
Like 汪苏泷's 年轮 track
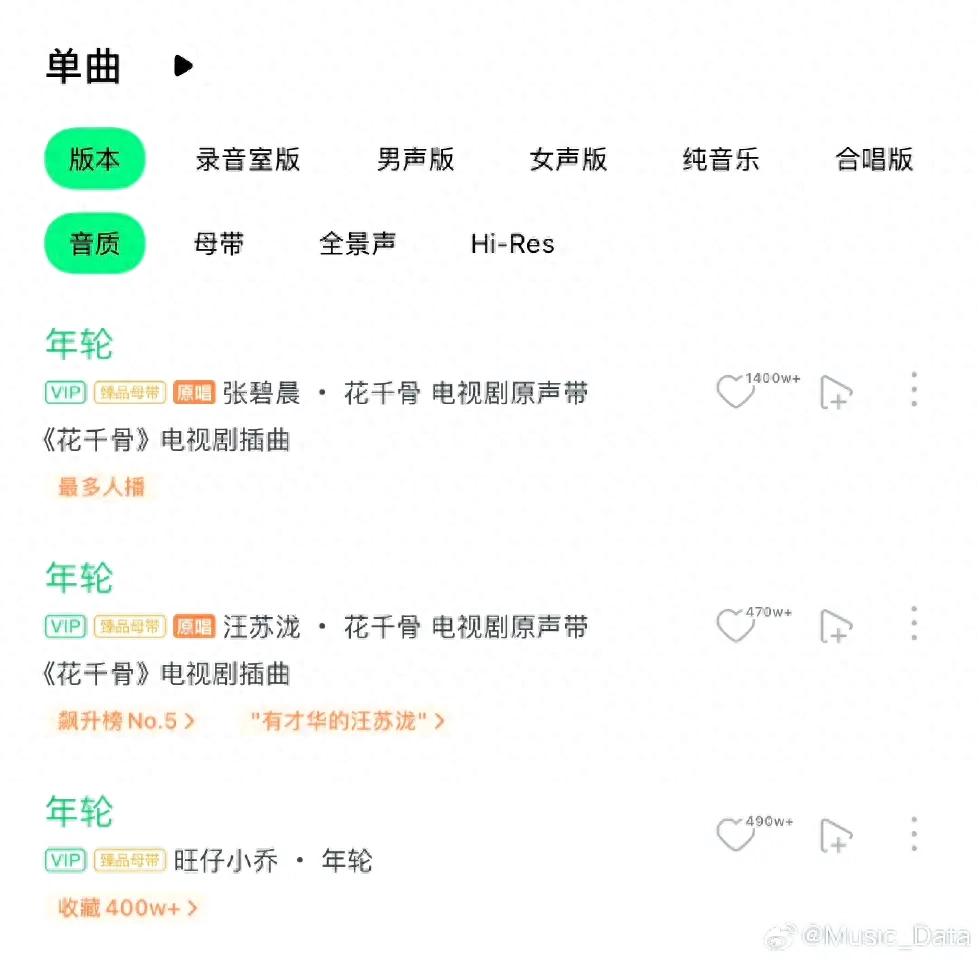(x=735, y=626)
